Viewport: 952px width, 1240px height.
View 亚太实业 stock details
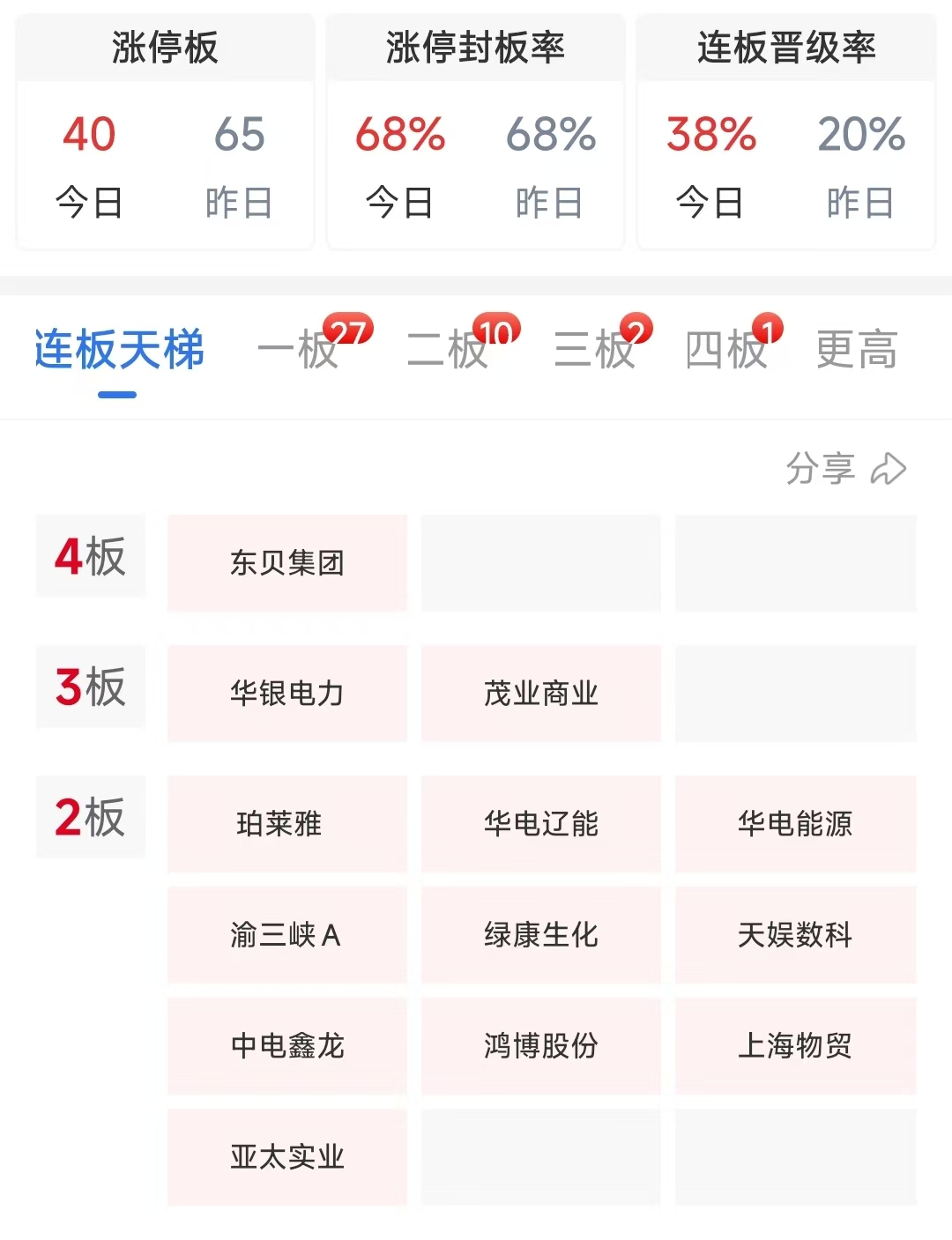pyautogui.click(x=287, y=1157)
